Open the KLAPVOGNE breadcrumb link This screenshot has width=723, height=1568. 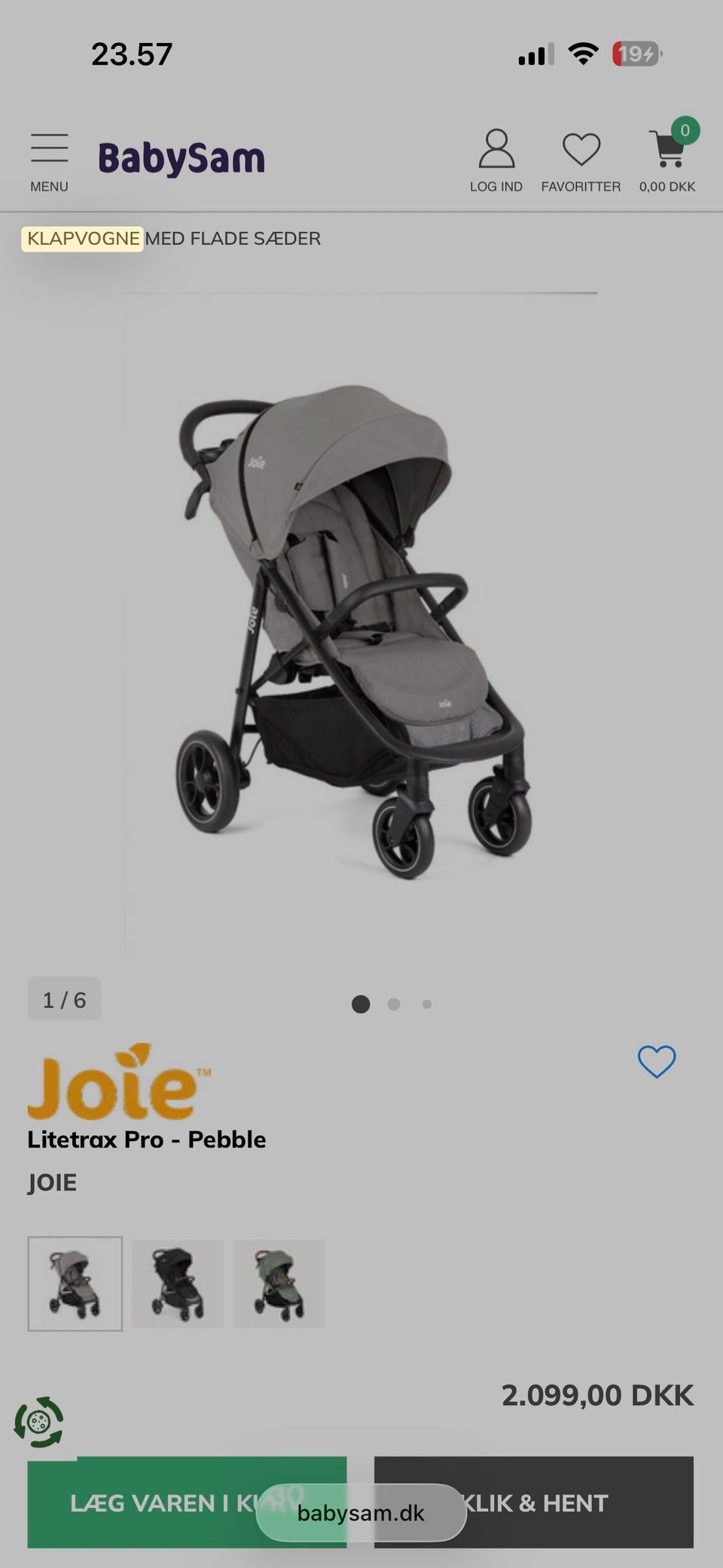click(83, 239)
